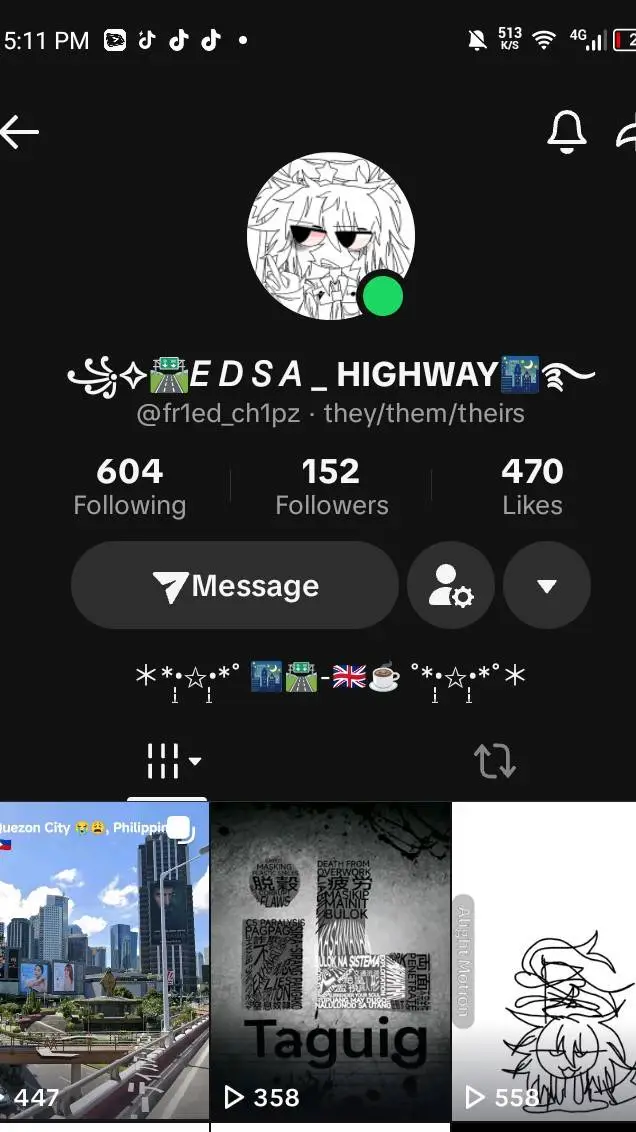The image size is (636, 1132).
Task: Message this user
Action: point(235,585)
